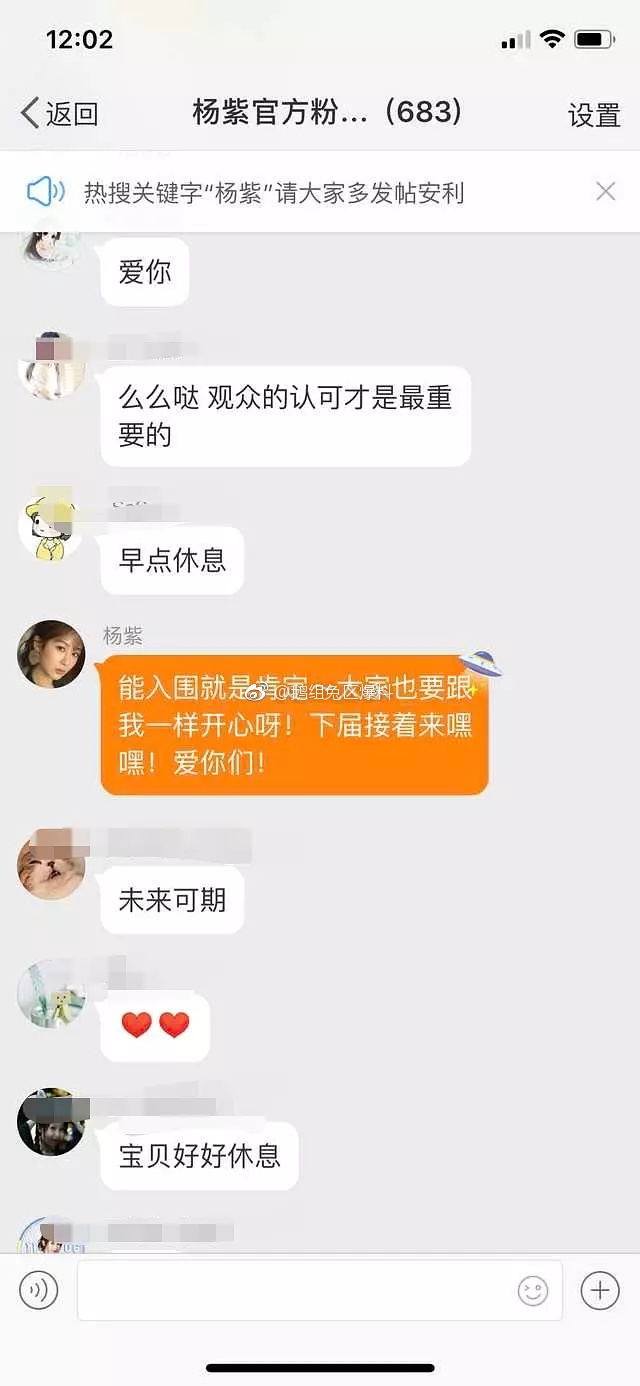Open avatar of user who sent the hearts
This screenshot has width=640, height=1386.
tap(51, 994)
